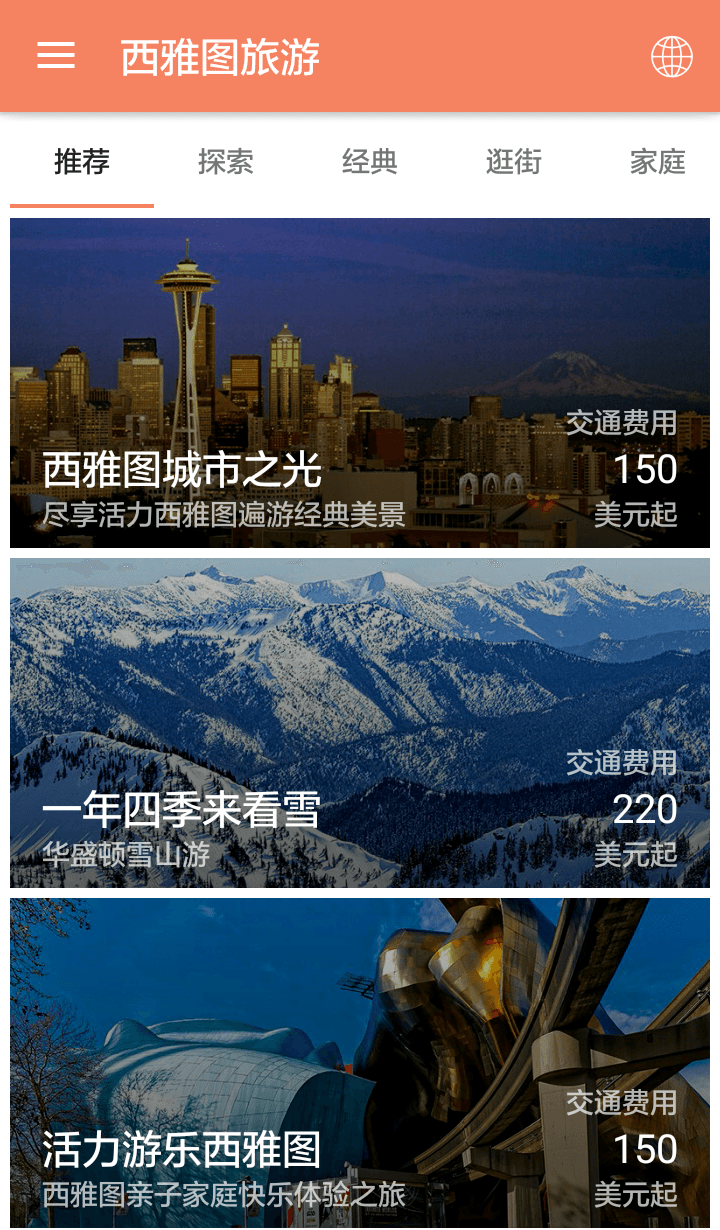The image size is (720, 1230).
Task: Open the 活力游乐西雅图 family tour card
Action: click(x=360, y=1063)
